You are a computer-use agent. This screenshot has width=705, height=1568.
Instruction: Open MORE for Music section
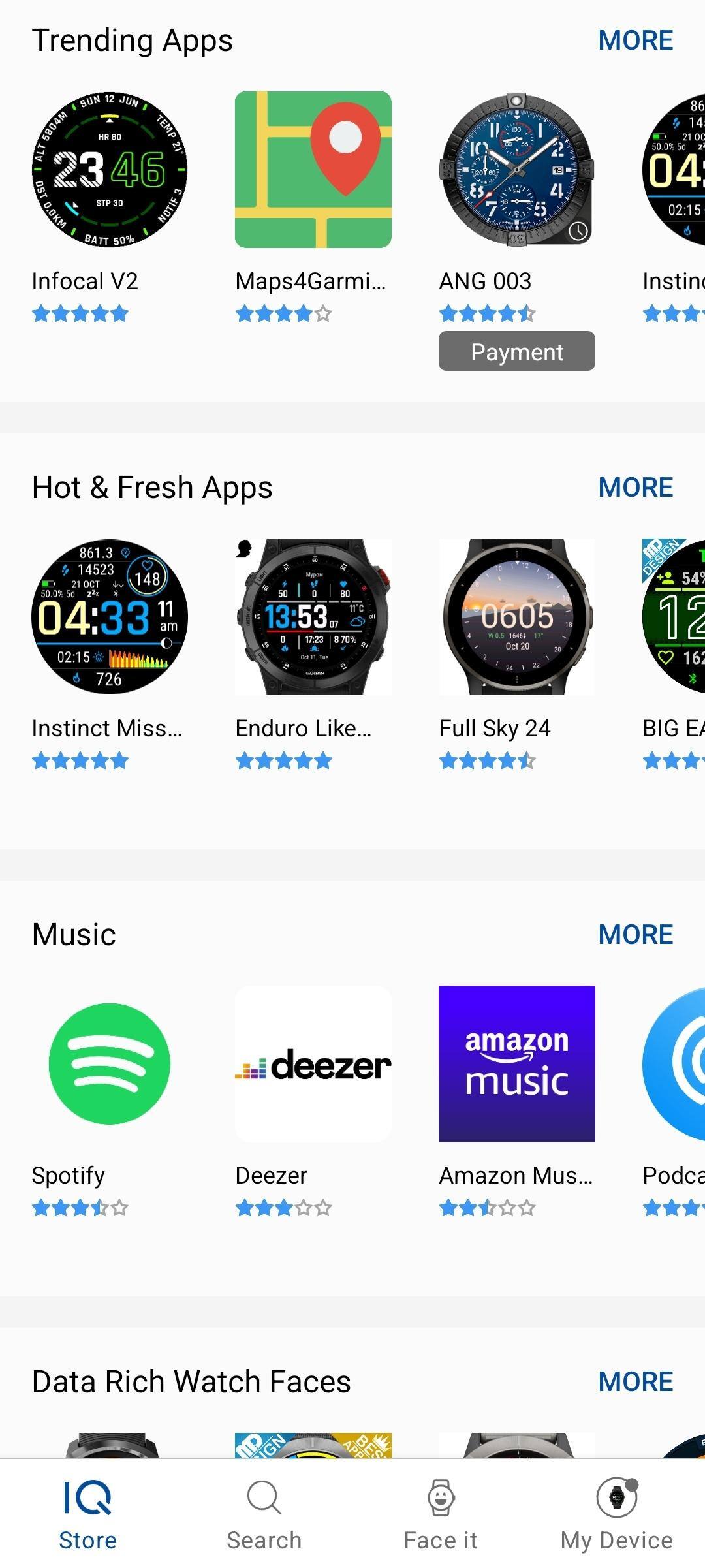635,935
